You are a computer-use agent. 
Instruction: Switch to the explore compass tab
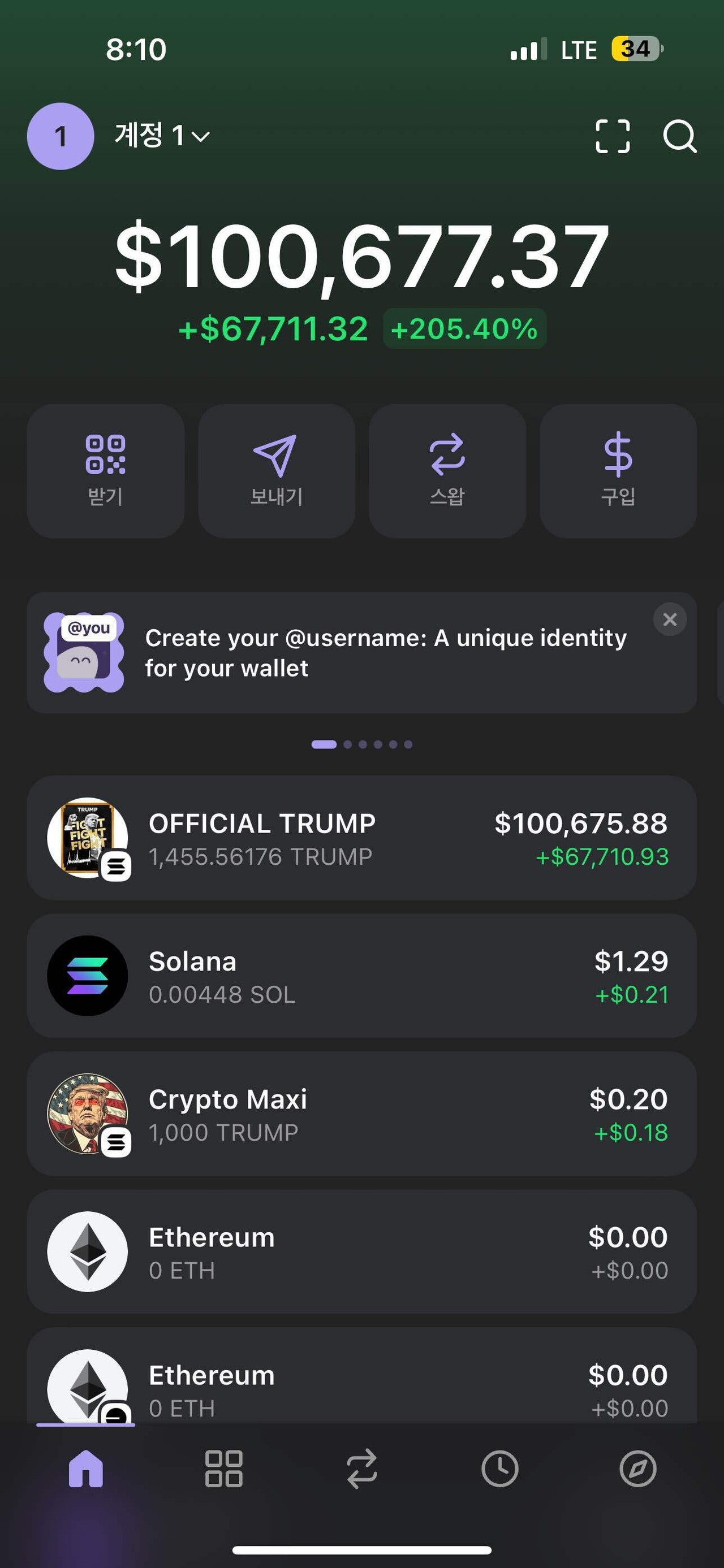click(637, 1469)
